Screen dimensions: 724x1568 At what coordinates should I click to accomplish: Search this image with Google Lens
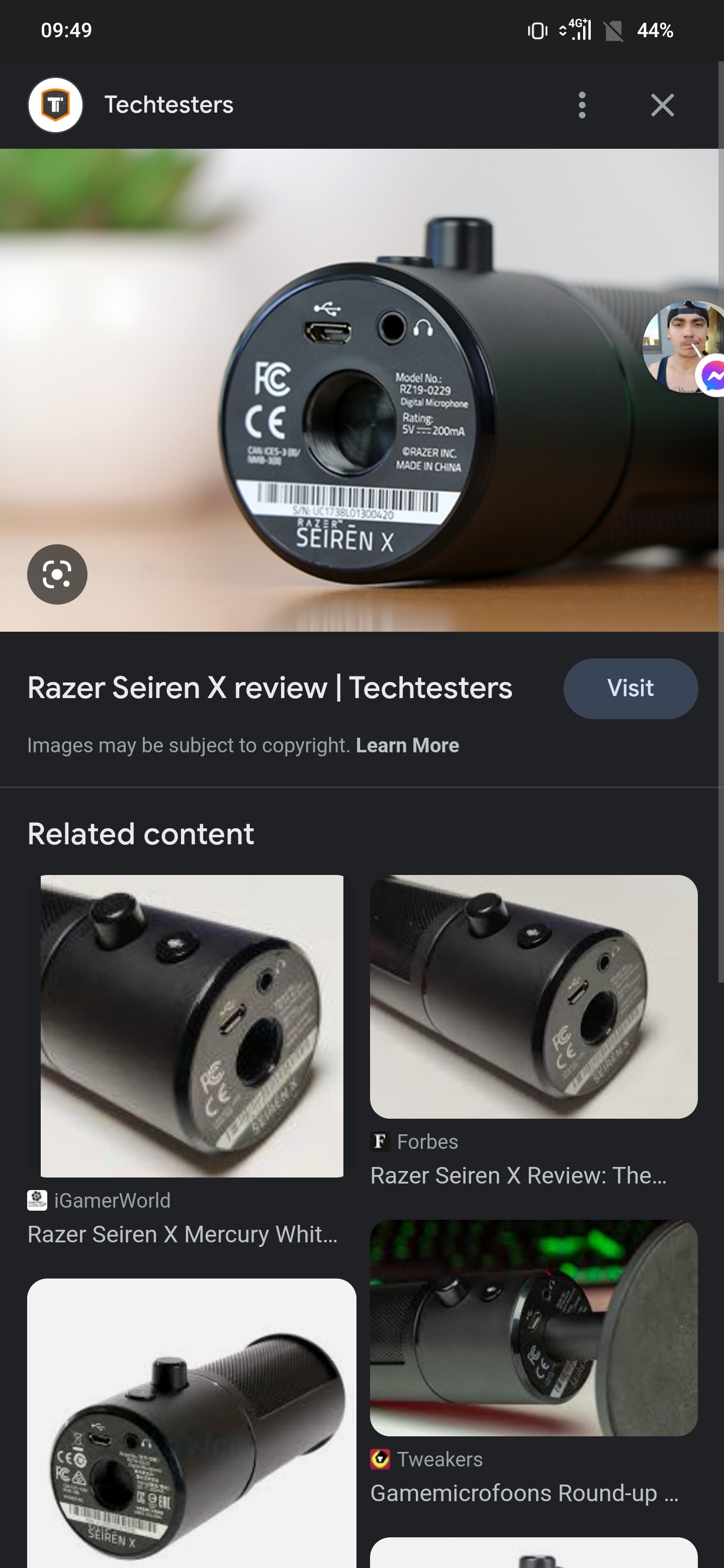(57, 574)
